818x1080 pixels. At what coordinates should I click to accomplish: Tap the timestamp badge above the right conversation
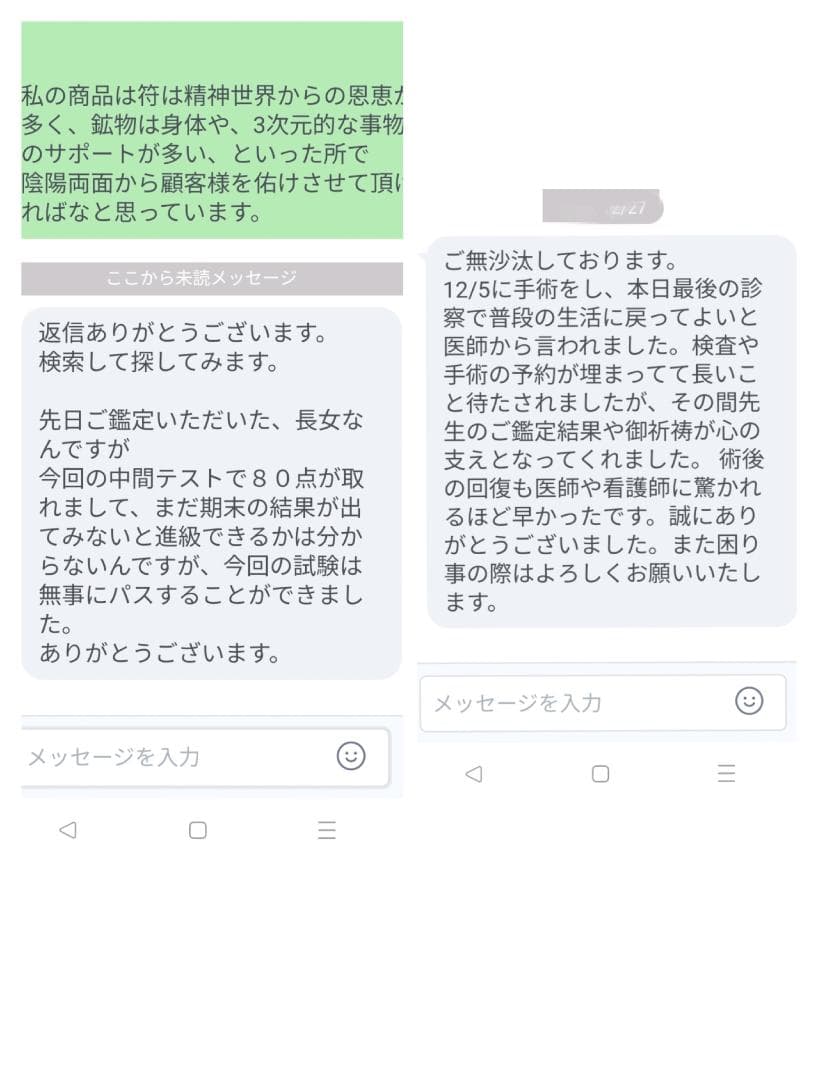pyautogui.click(x=604, y=206)
